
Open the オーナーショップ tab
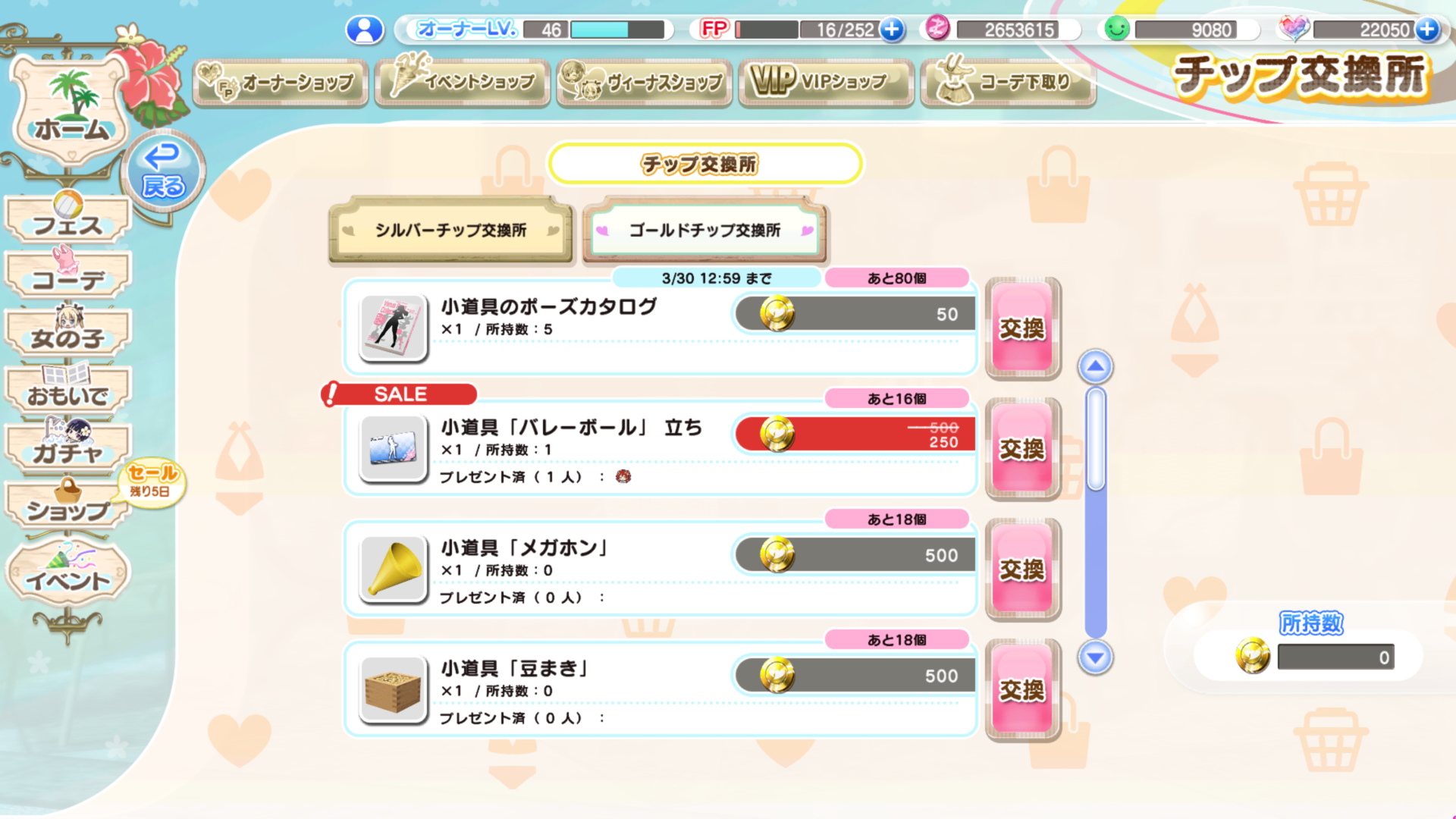point(281,82)
